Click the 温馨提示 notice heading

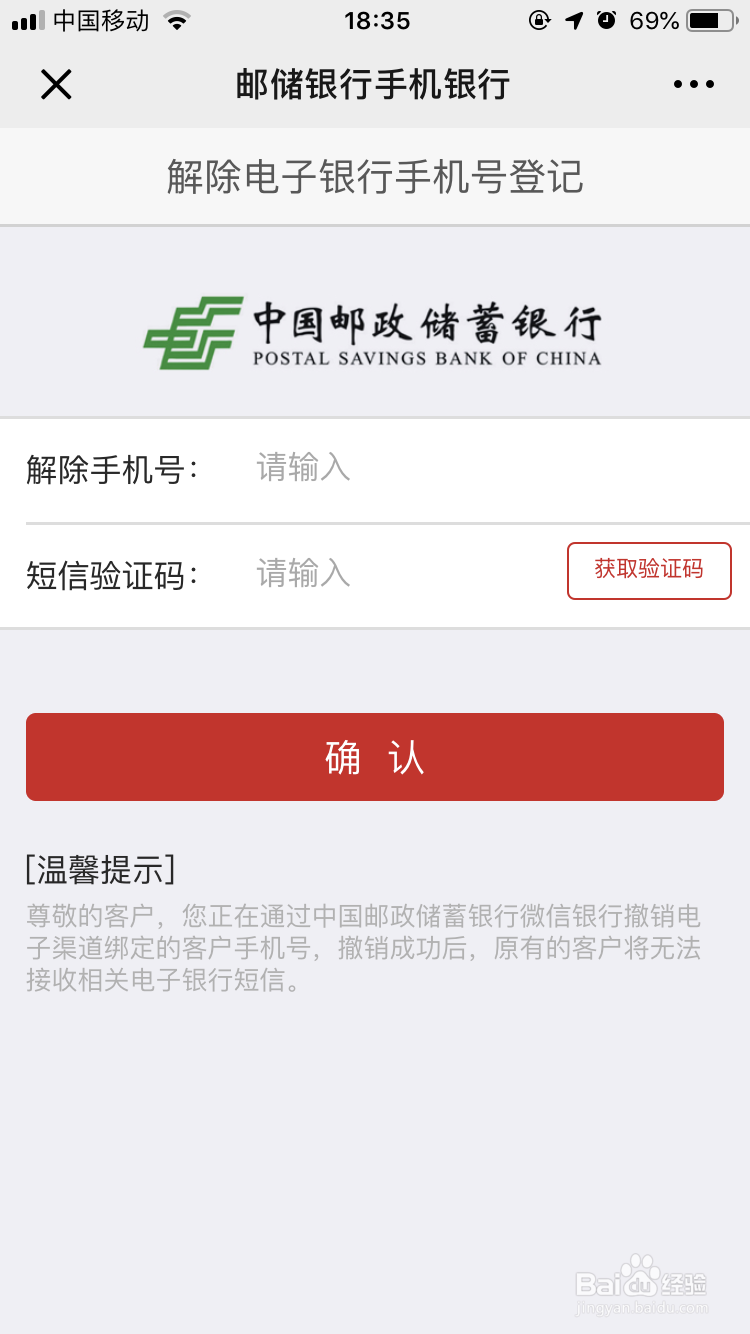(100, 870)
